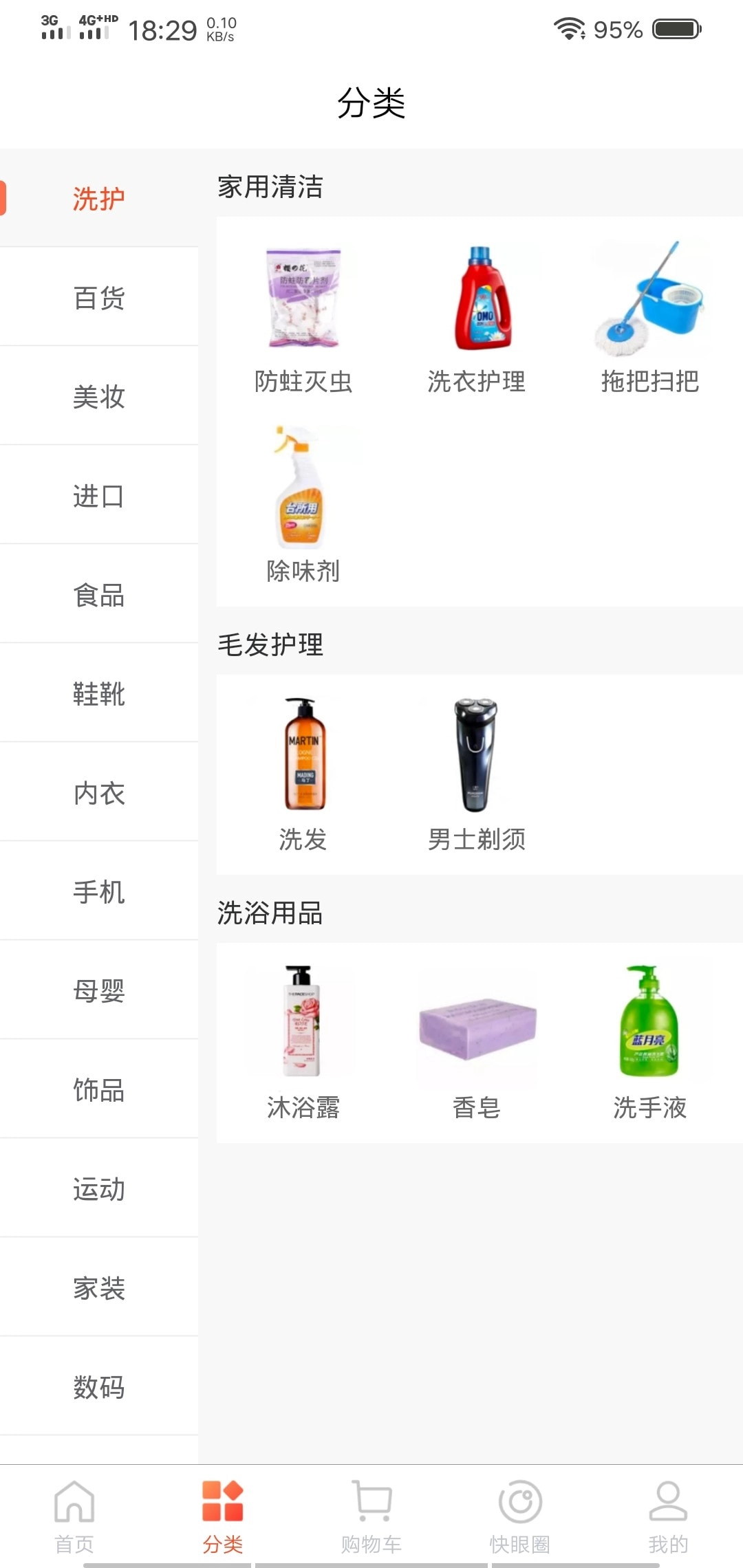Switch to the 美妆 beauty tab
Viewport: 743px width, 1568px height.
point(98,395)
